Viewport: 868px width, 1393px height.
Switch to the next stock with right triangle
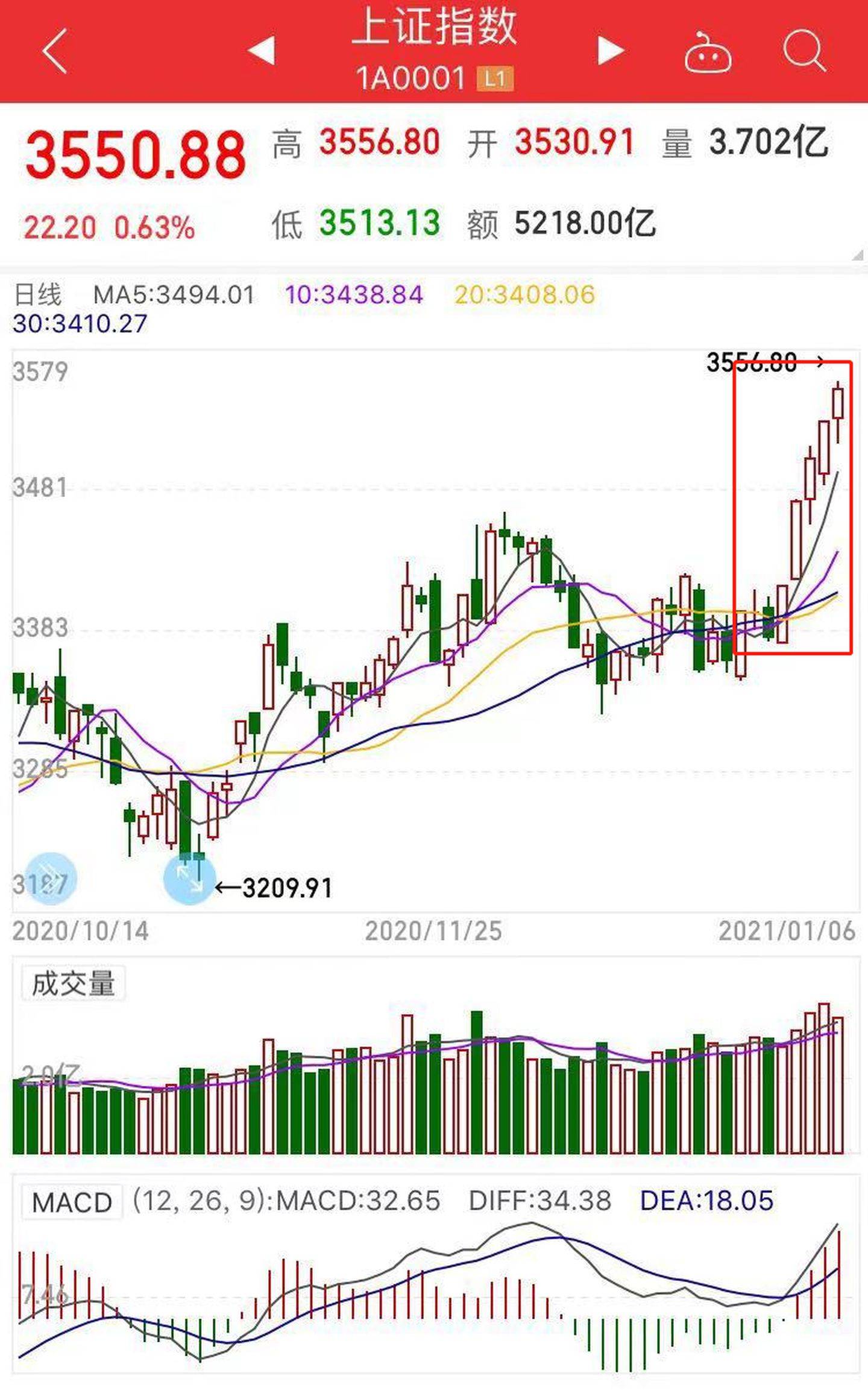pyautogui.click(x=610, y=49)
